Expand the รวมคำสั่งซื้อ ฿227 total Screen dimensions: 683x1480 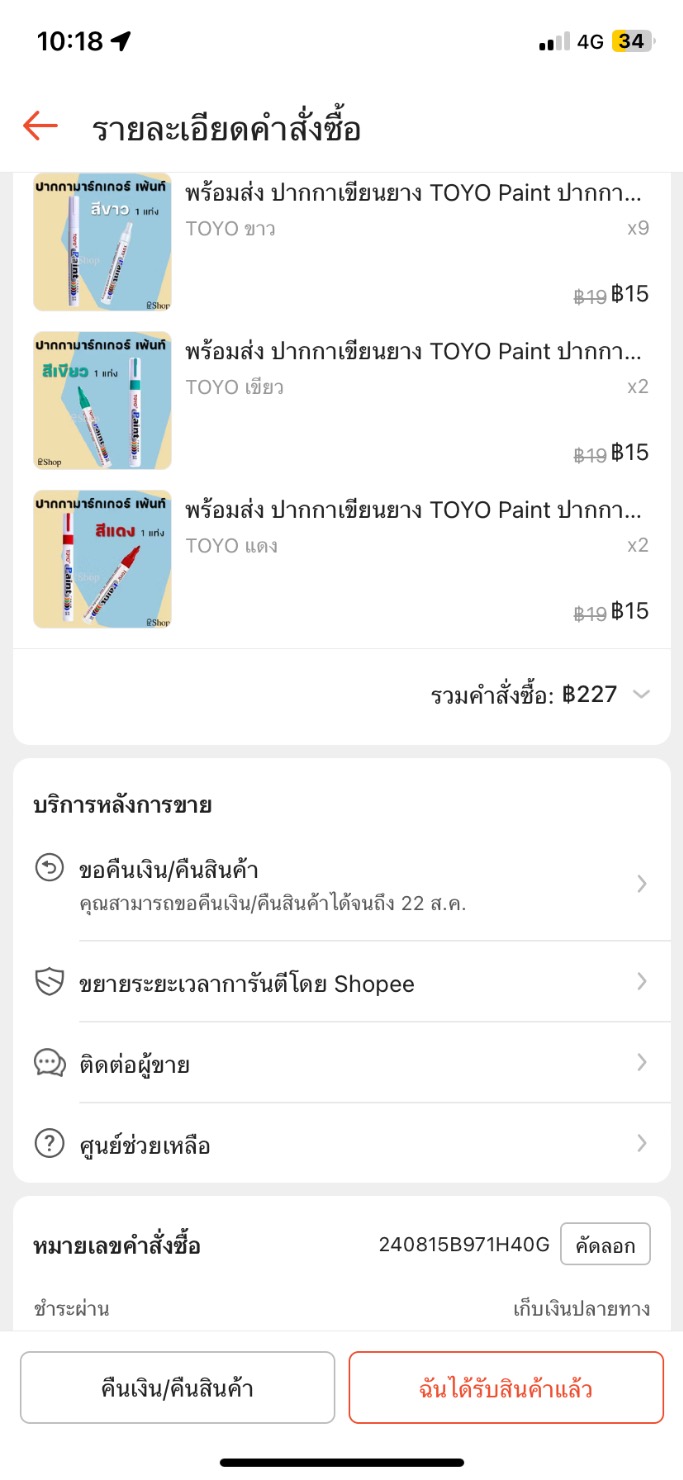pyautogui.click(x=641, y=694)
